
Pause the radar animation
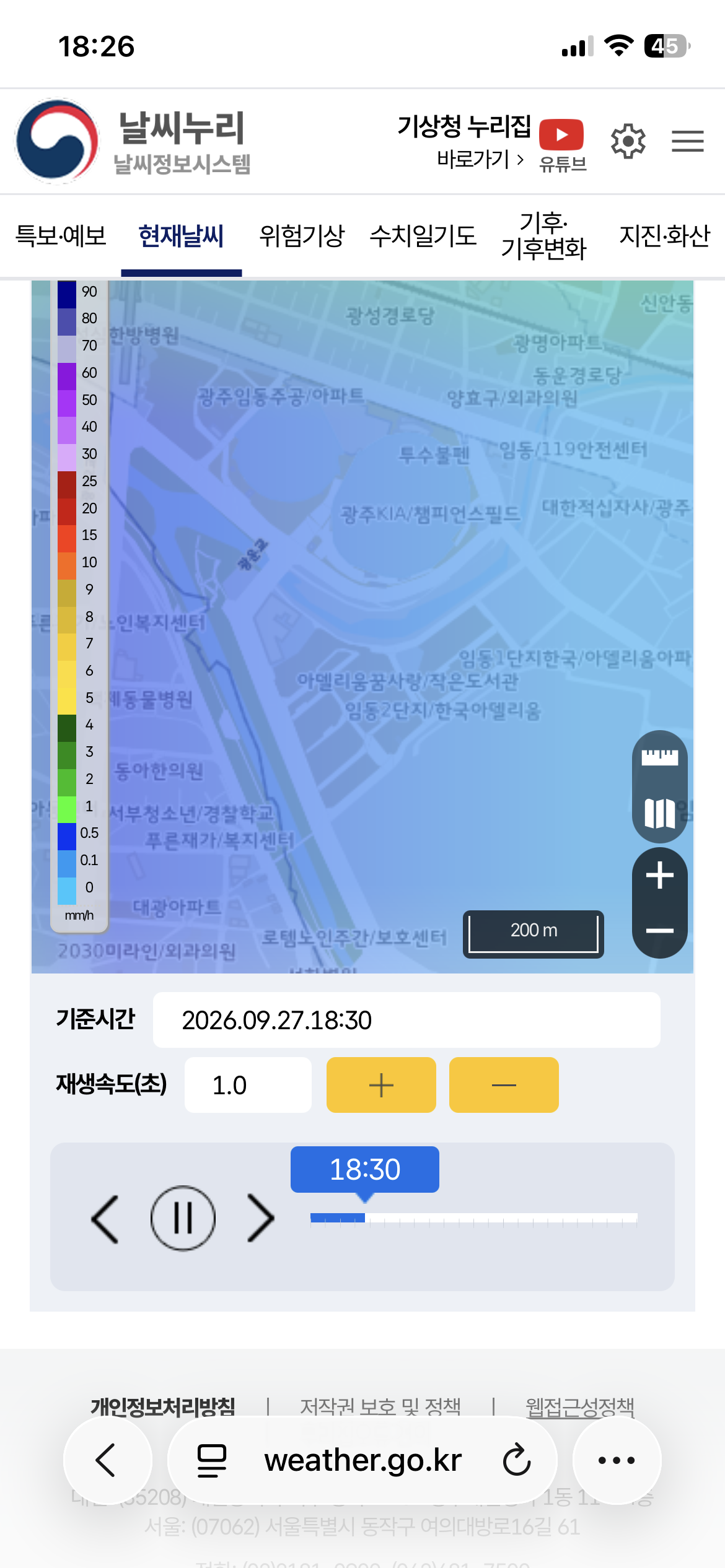[183, 1218]
